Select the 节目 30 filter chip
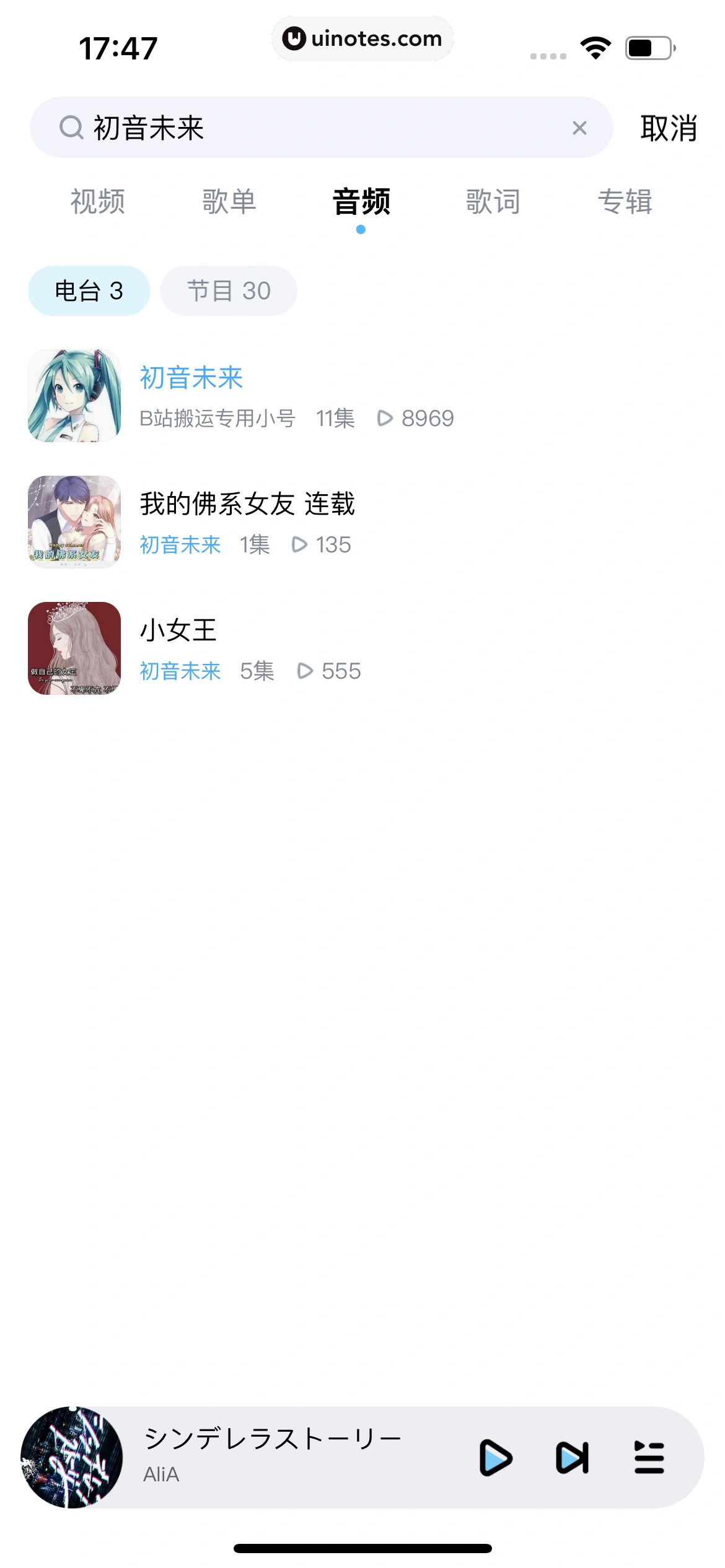This screenshot has width=725, height=1568. click(x=229, y=291)
